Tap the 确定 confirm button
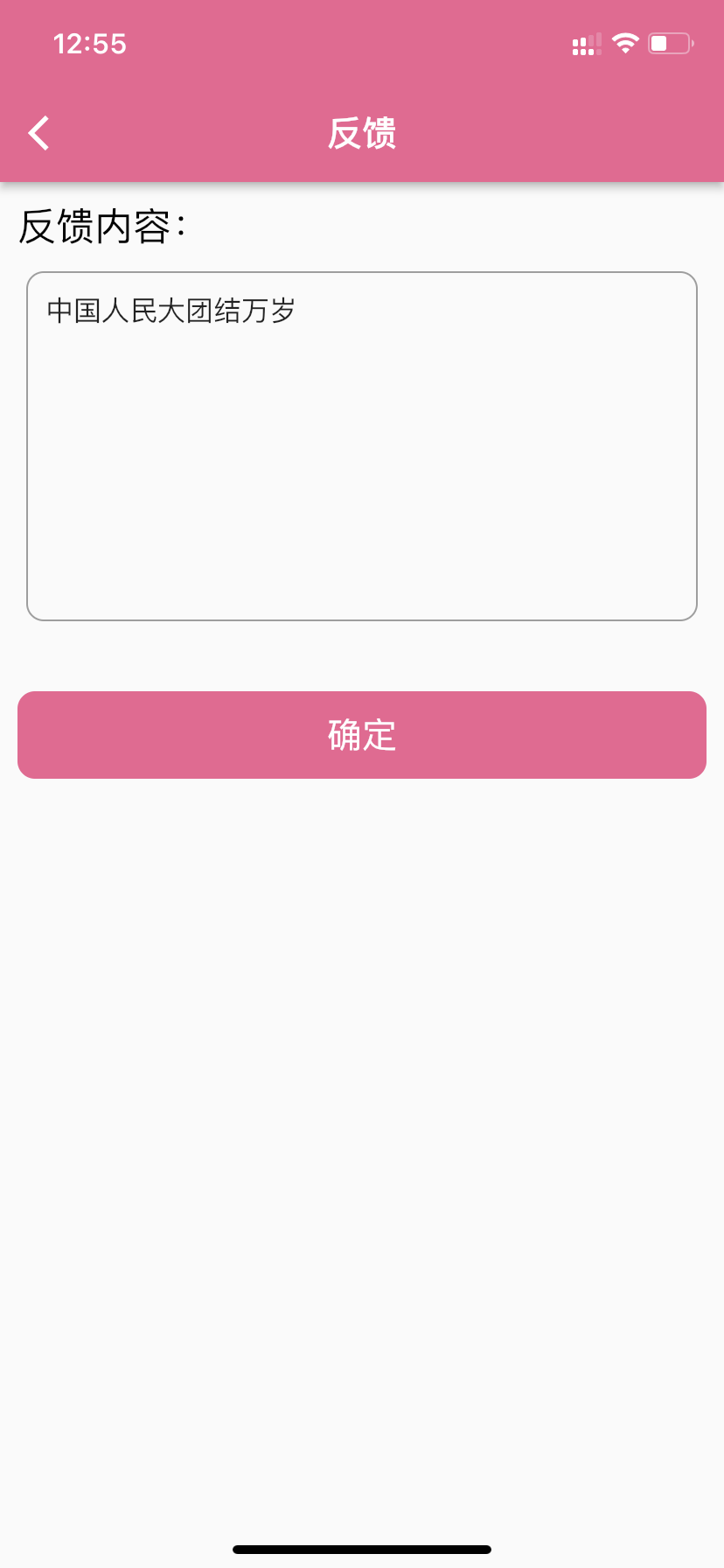 pyautogui.click(x=362, y=734)
